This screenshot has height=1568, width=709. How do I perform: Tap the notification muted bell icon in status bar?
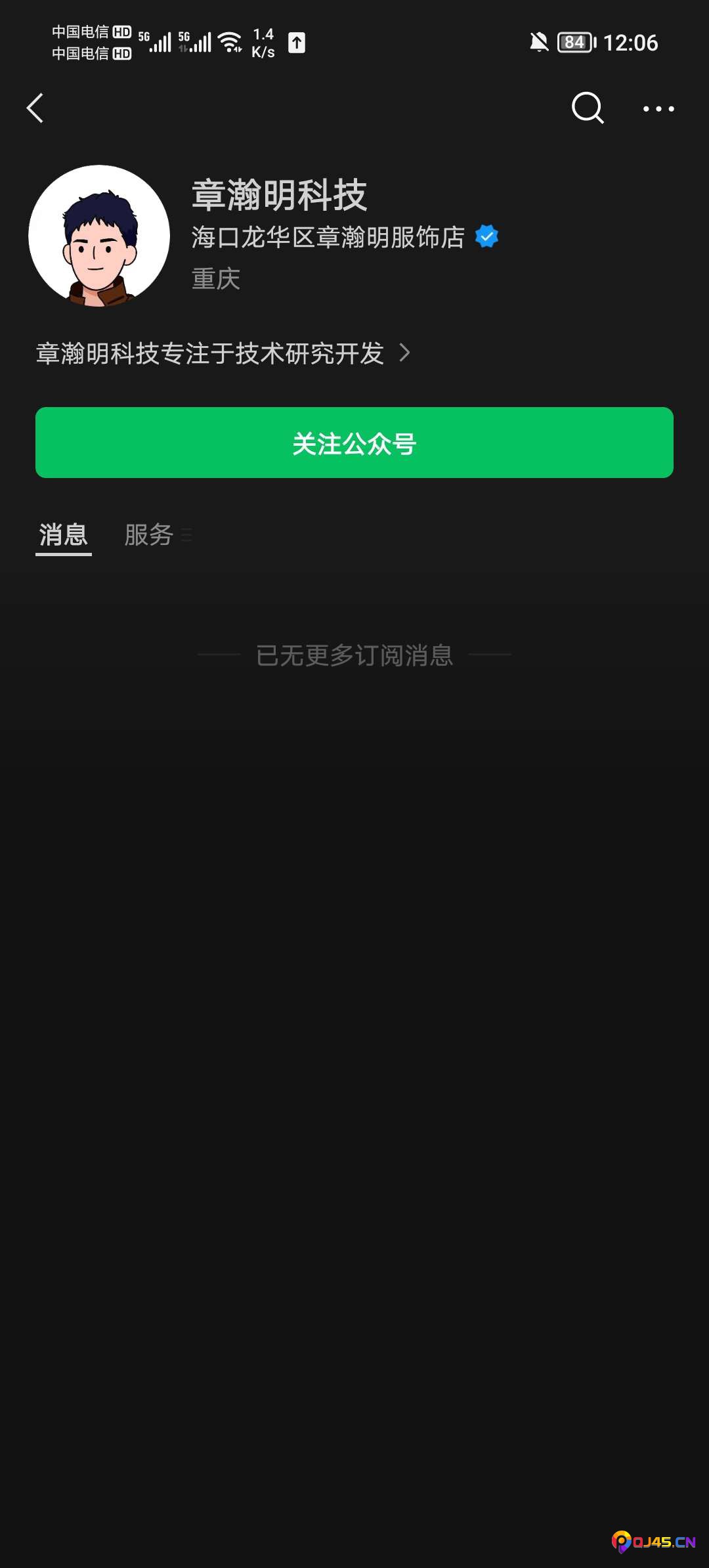pyautogui.click(x=538, y=43)
